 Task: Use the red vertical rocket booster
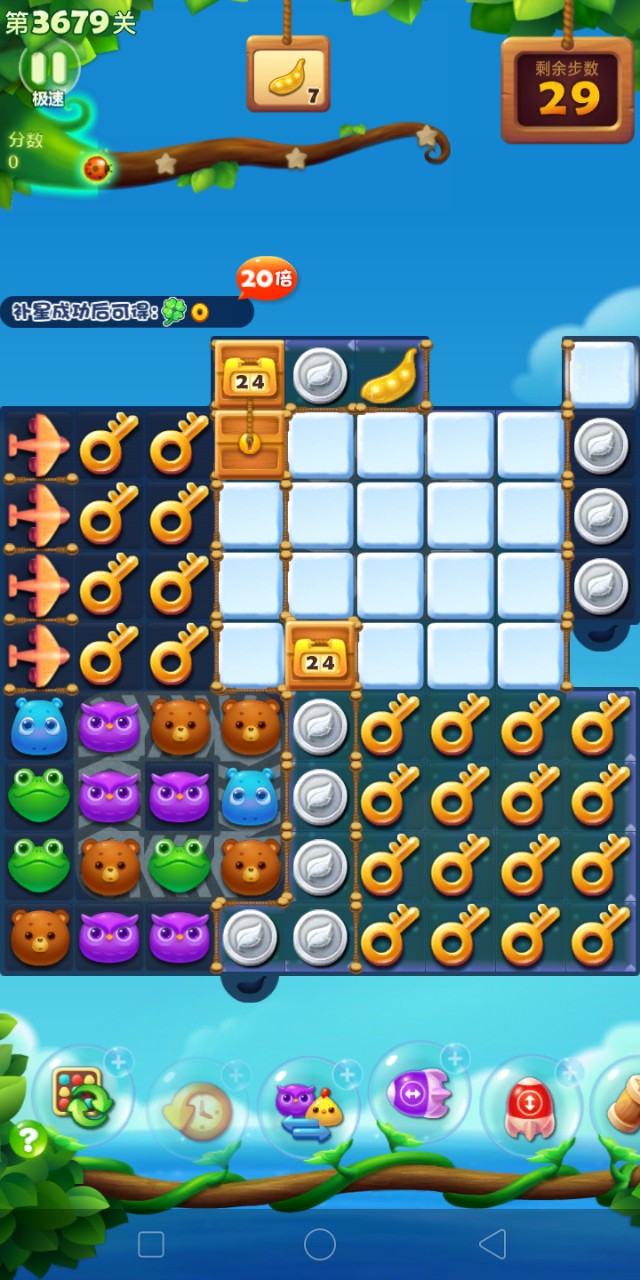530,1107
